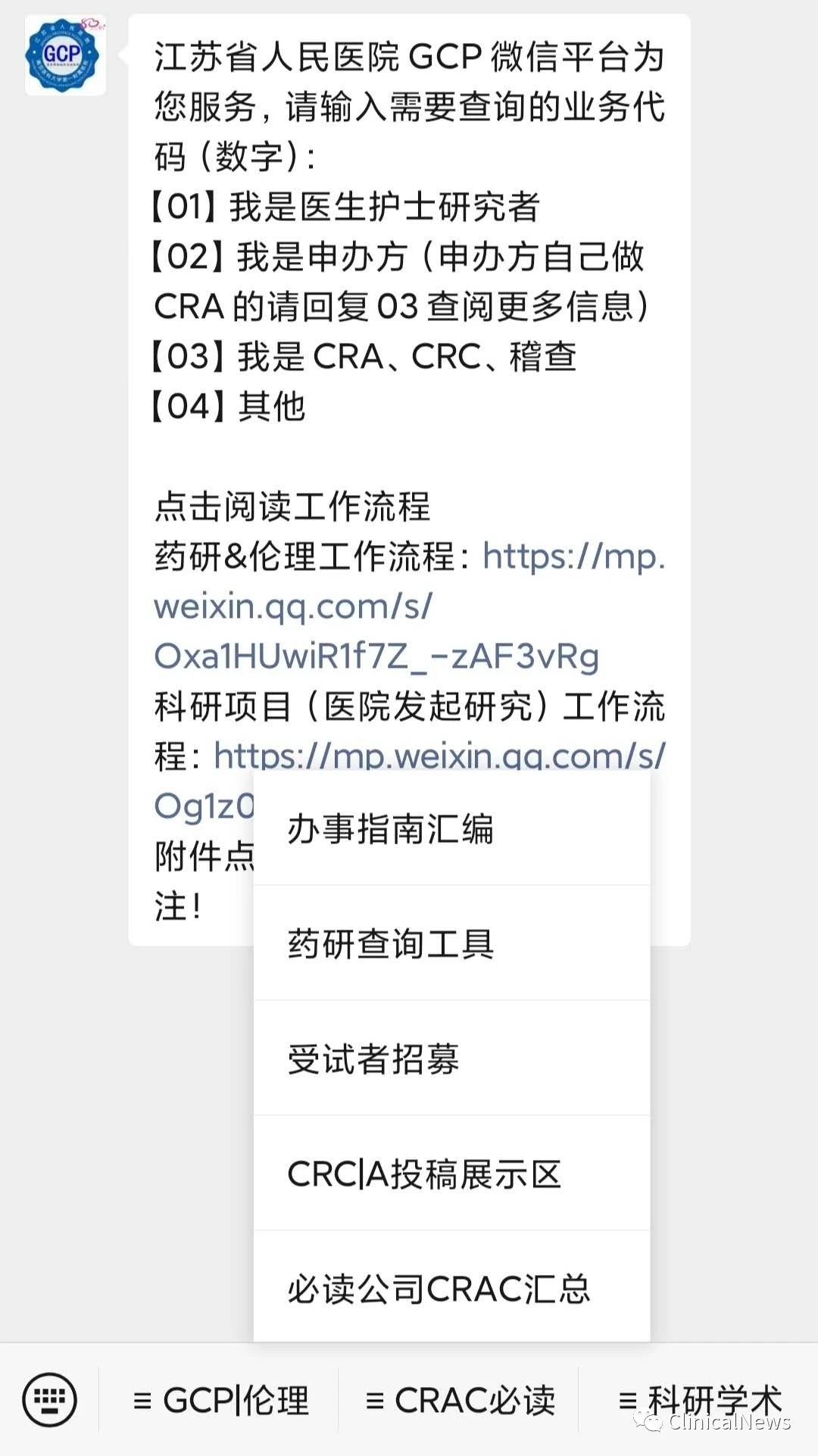This screenshot has height=1456, width=818.
Task: Select 办事指南汇编 from popup menu
Action: click(451, 829)
